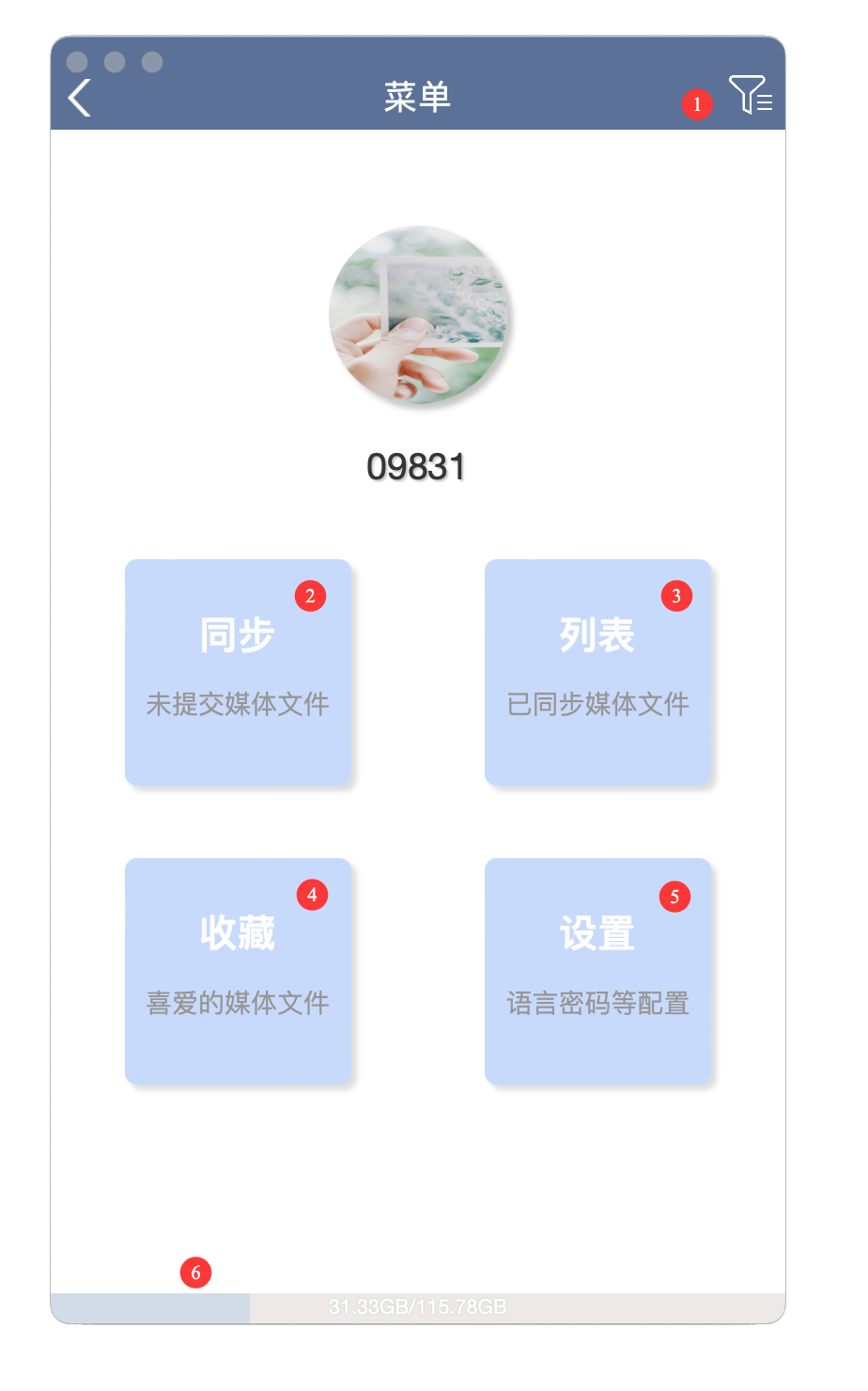Screen dimensions: 868x1391
Task: Open the 收藏 favorites card
Action: [x=238, y=971]
